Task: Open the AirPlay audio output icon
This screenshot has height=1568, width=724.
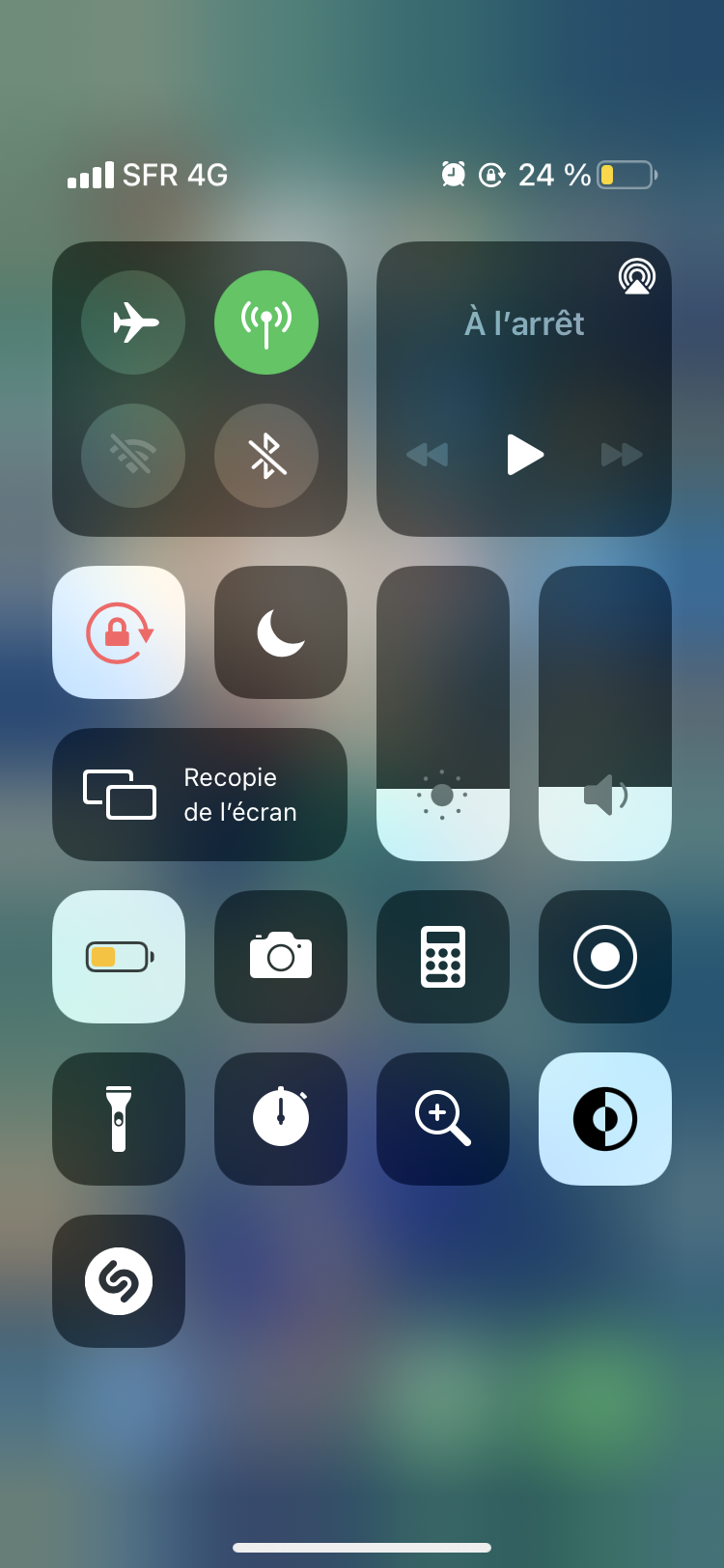Action: (637, 276)
